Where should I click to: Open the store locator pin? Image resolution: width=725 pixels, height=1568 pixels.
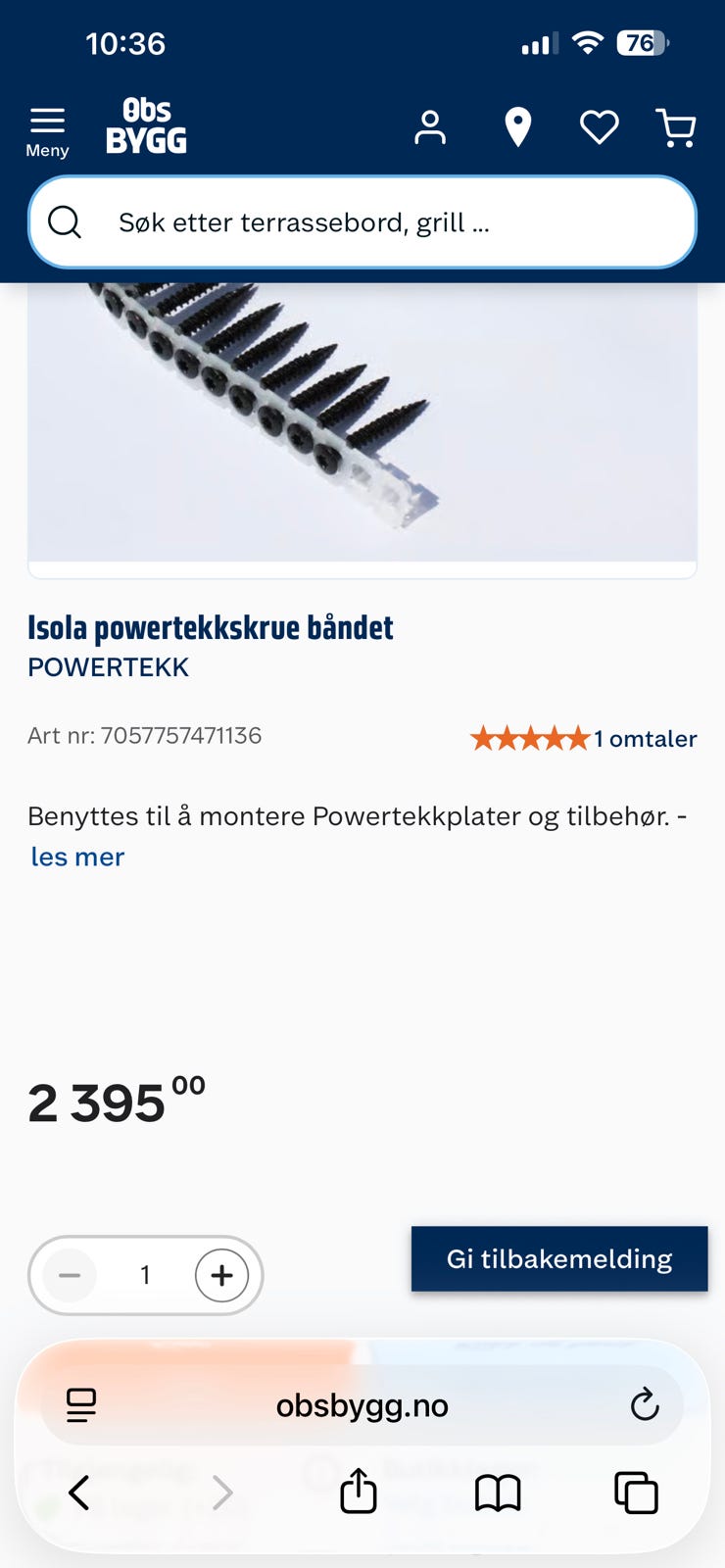pyautogui.click(x=517, y=127)
